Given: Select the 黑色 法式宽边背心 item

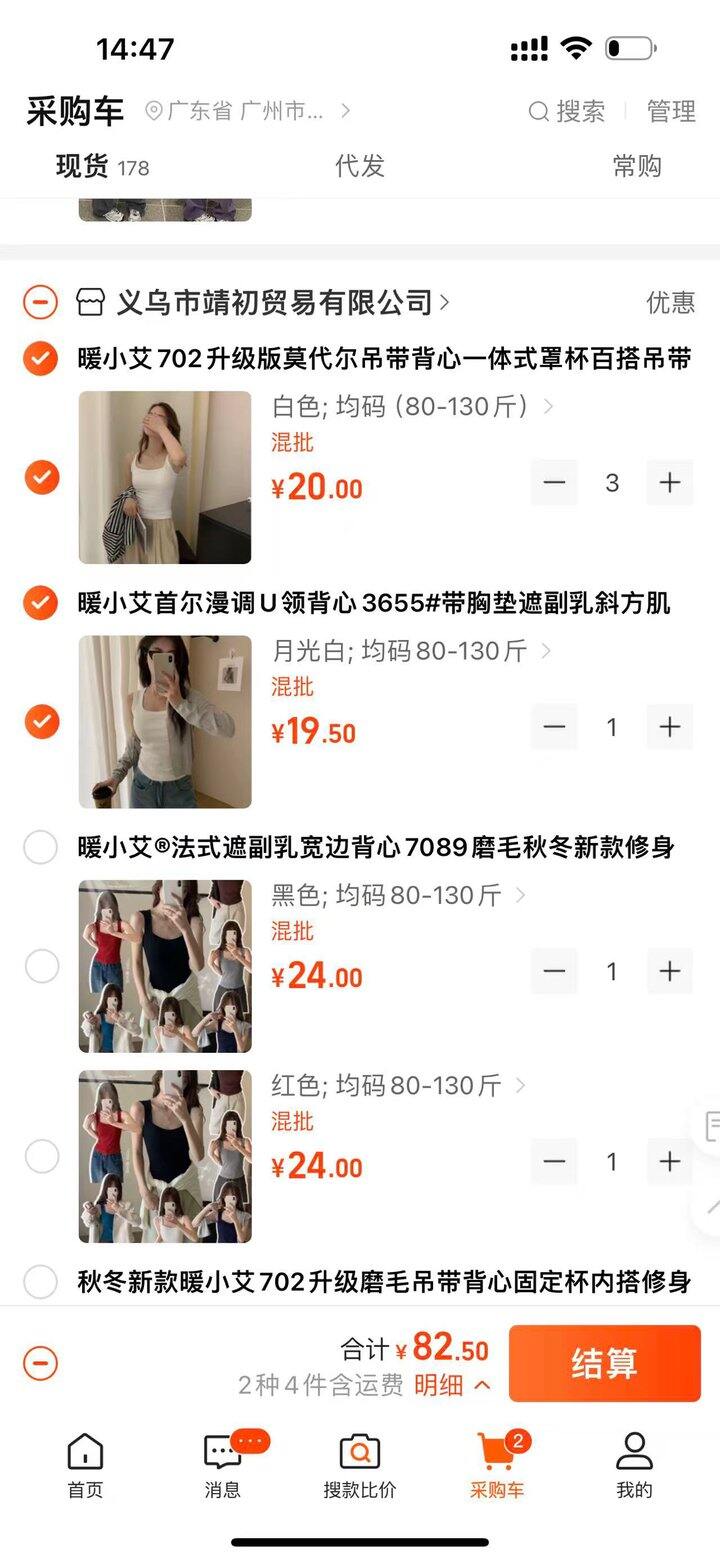Looking at the screenshot, I should (41, 966).
